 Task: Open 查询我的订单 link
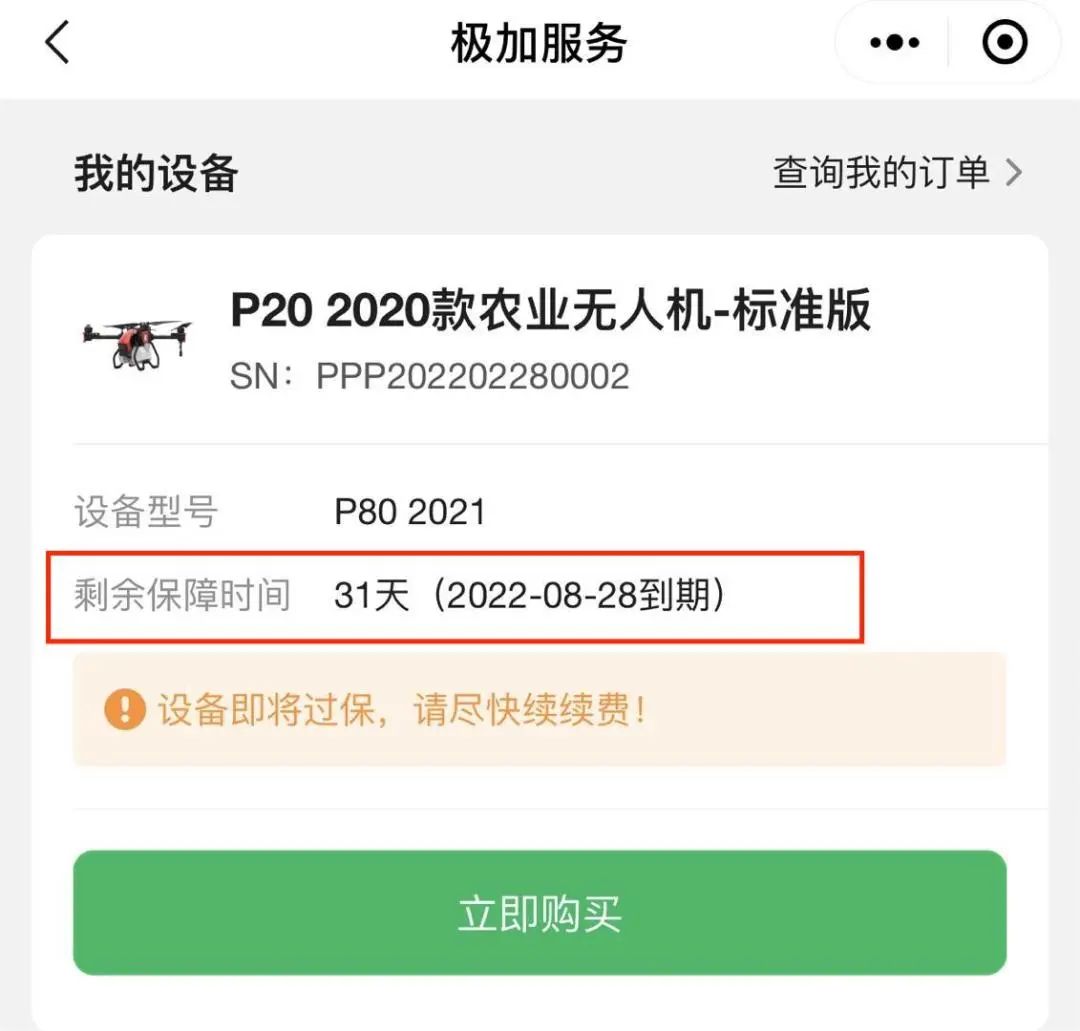point(897,173)
